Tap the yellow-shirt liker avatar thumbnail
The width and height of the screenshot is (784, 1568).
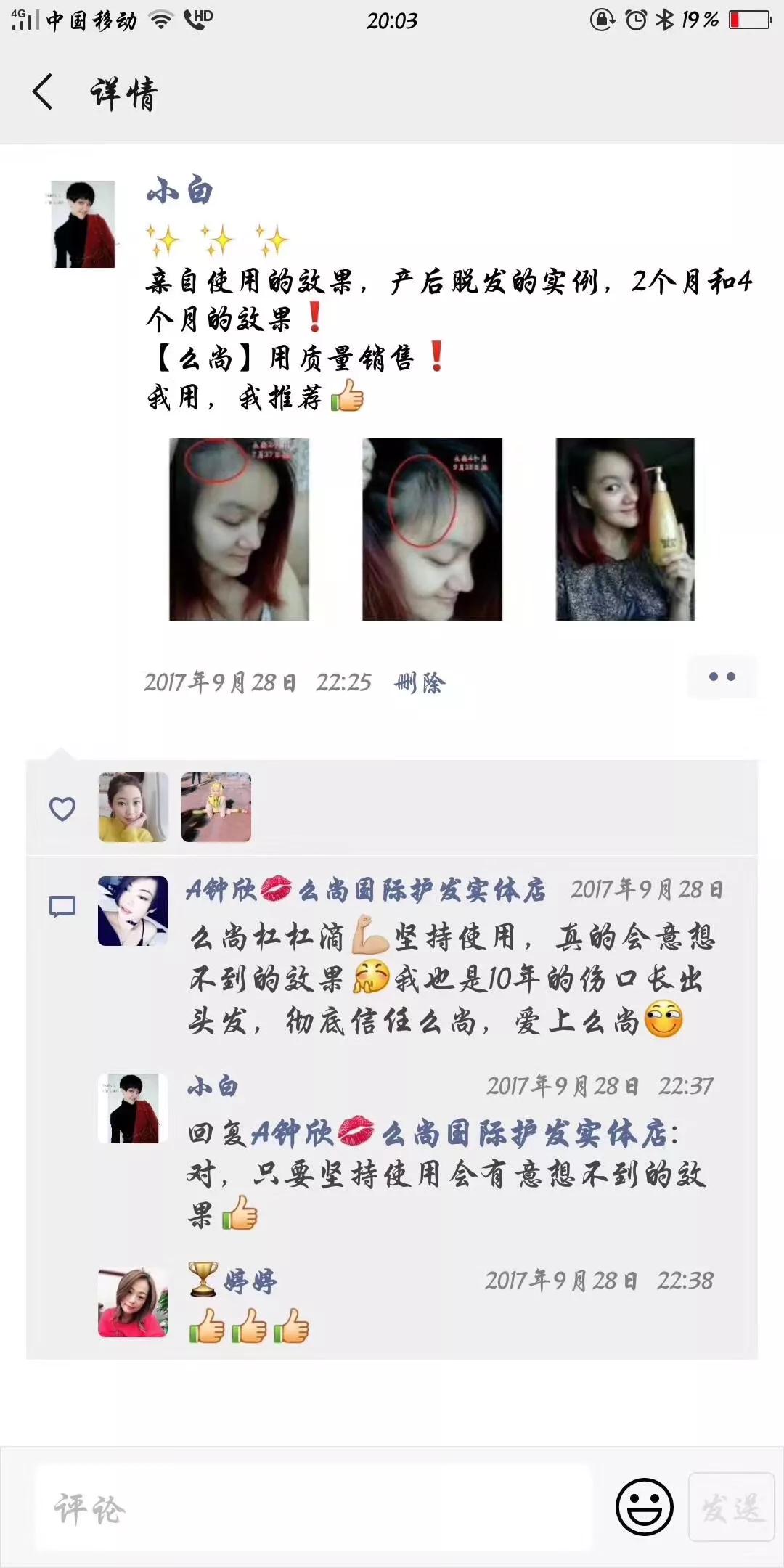click(132, 808)
